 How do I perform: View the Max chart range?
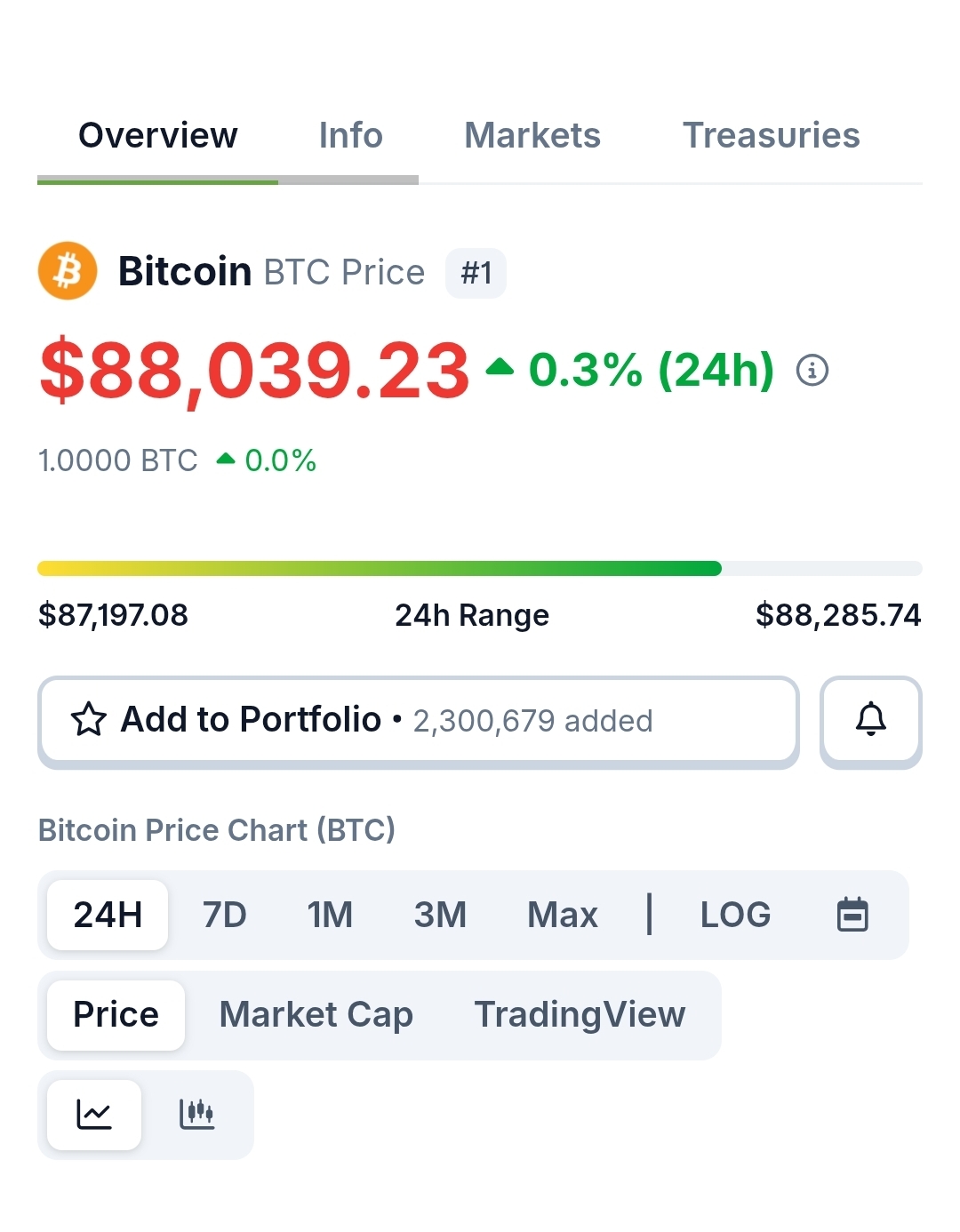point(562,915)
